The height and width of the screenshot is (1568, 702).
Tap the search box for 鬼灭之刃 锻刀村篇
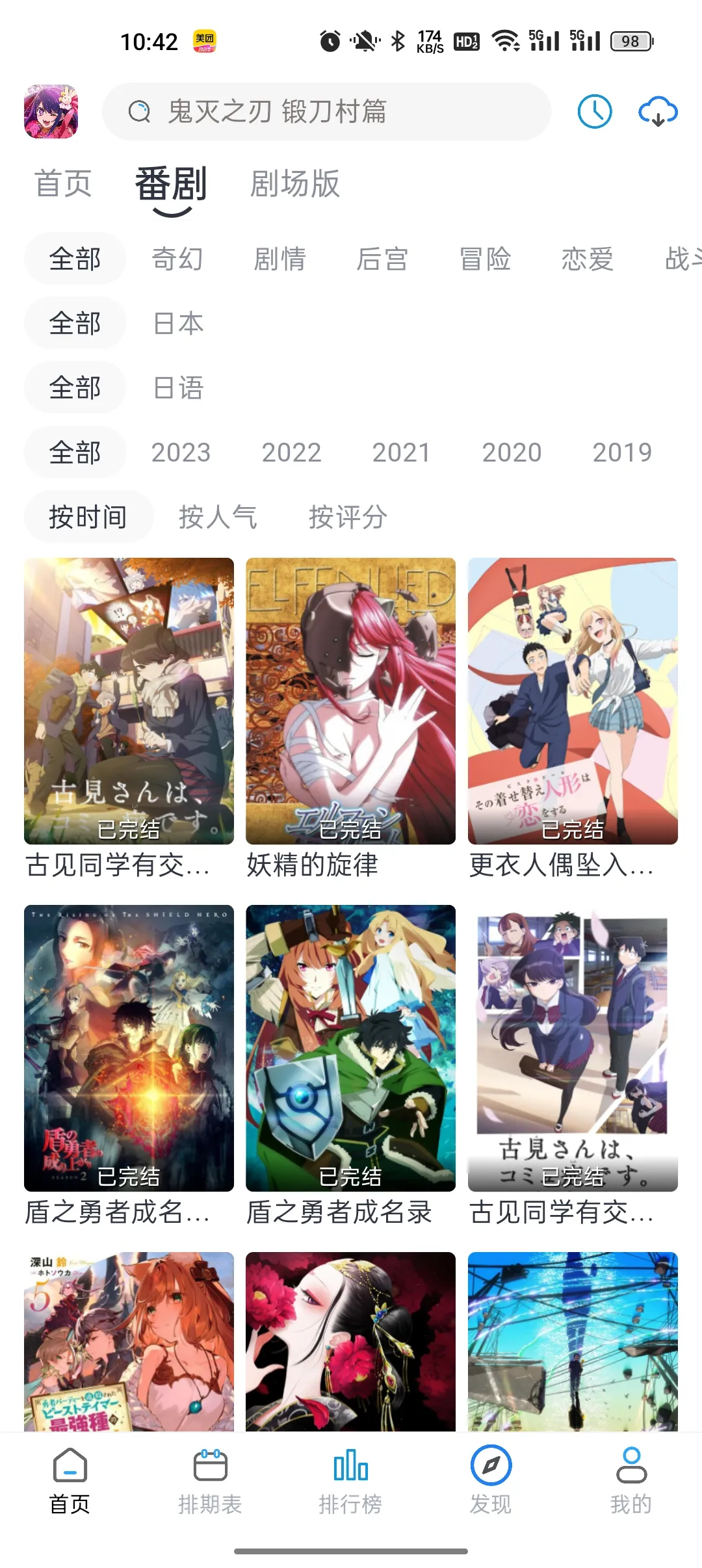click(x=326, y=112)
